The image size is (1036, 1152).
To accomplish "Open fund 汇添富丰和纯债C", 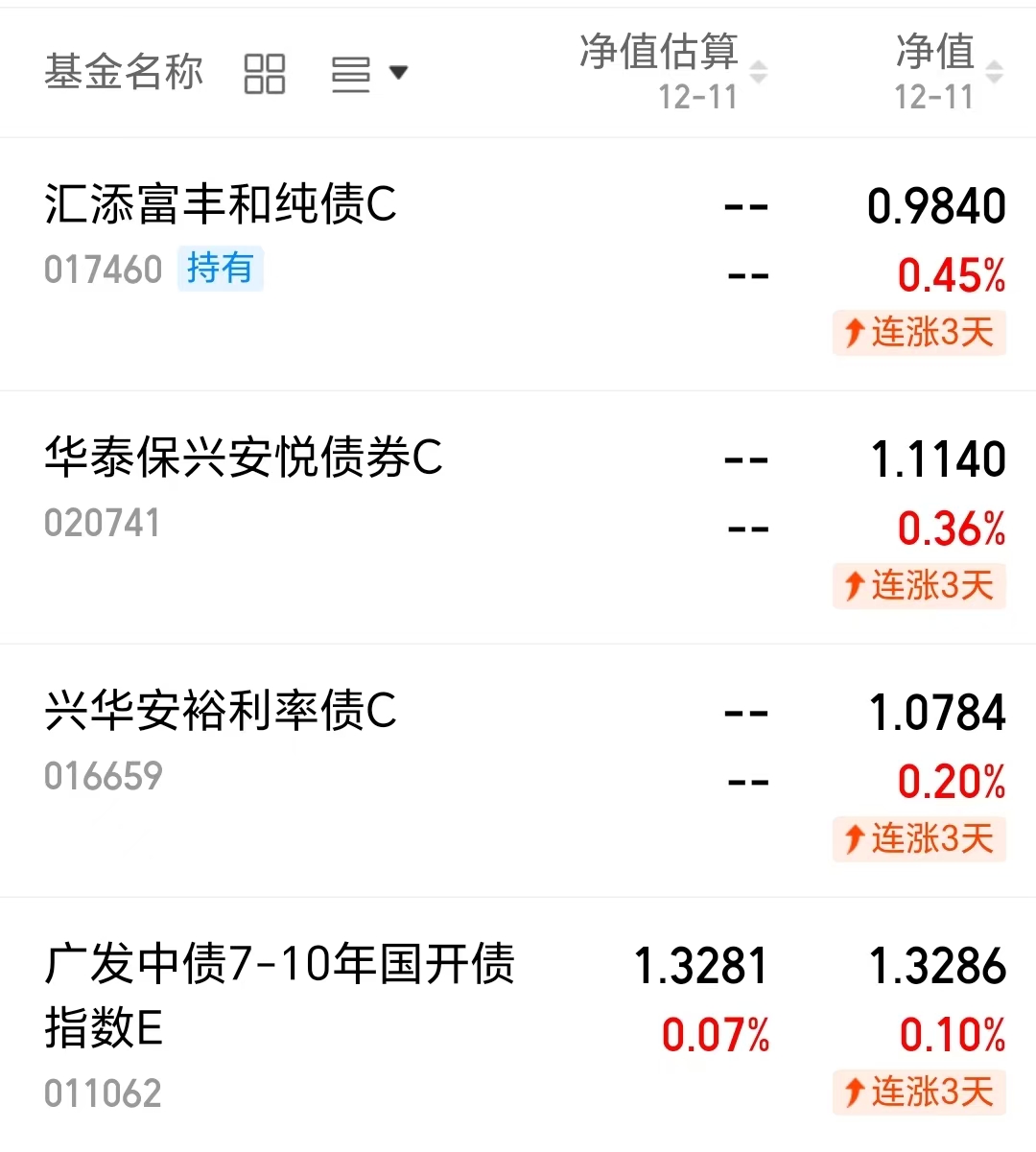I will tap(518, 265).
